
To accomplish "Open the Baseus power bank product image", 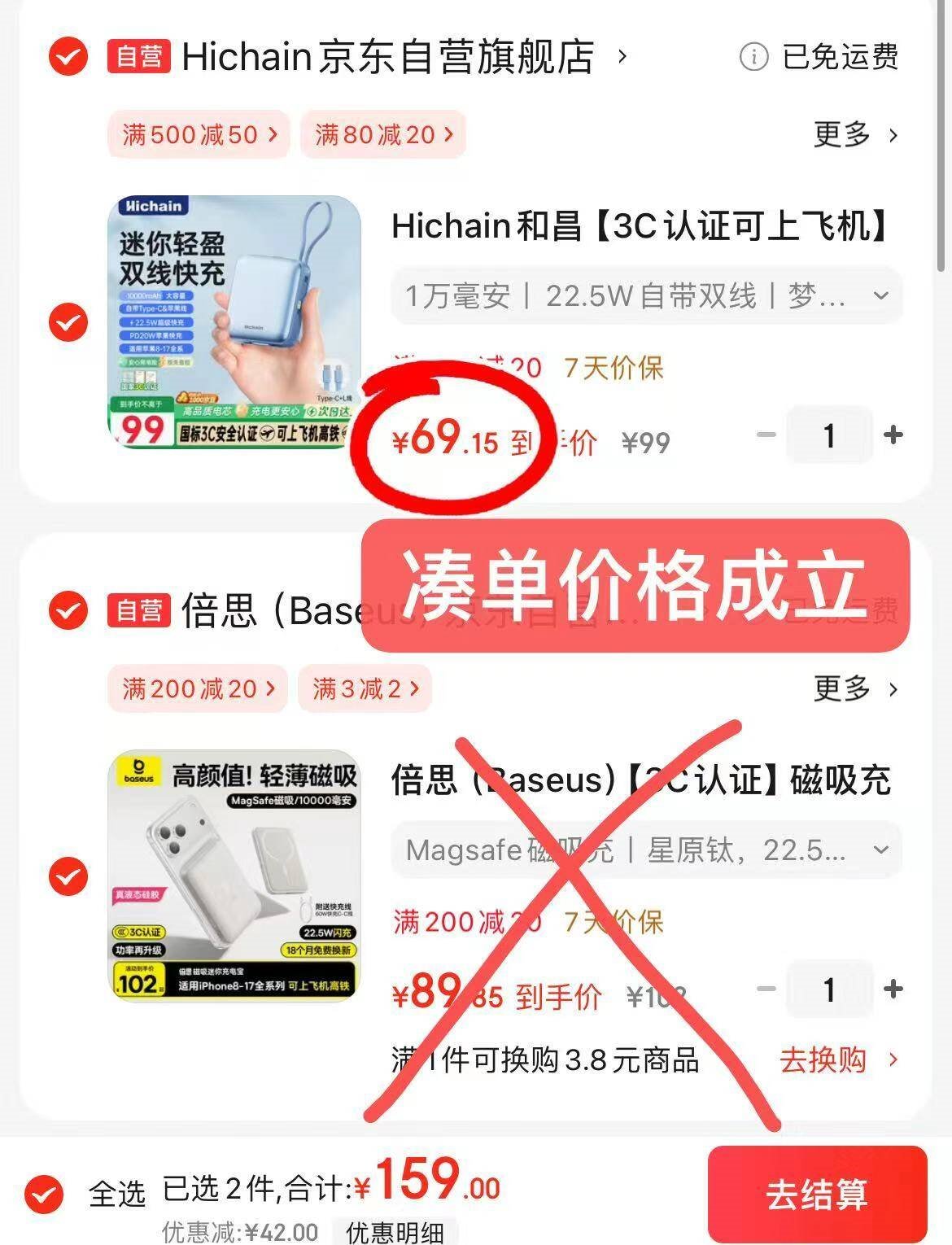I will tap(234, 876).
